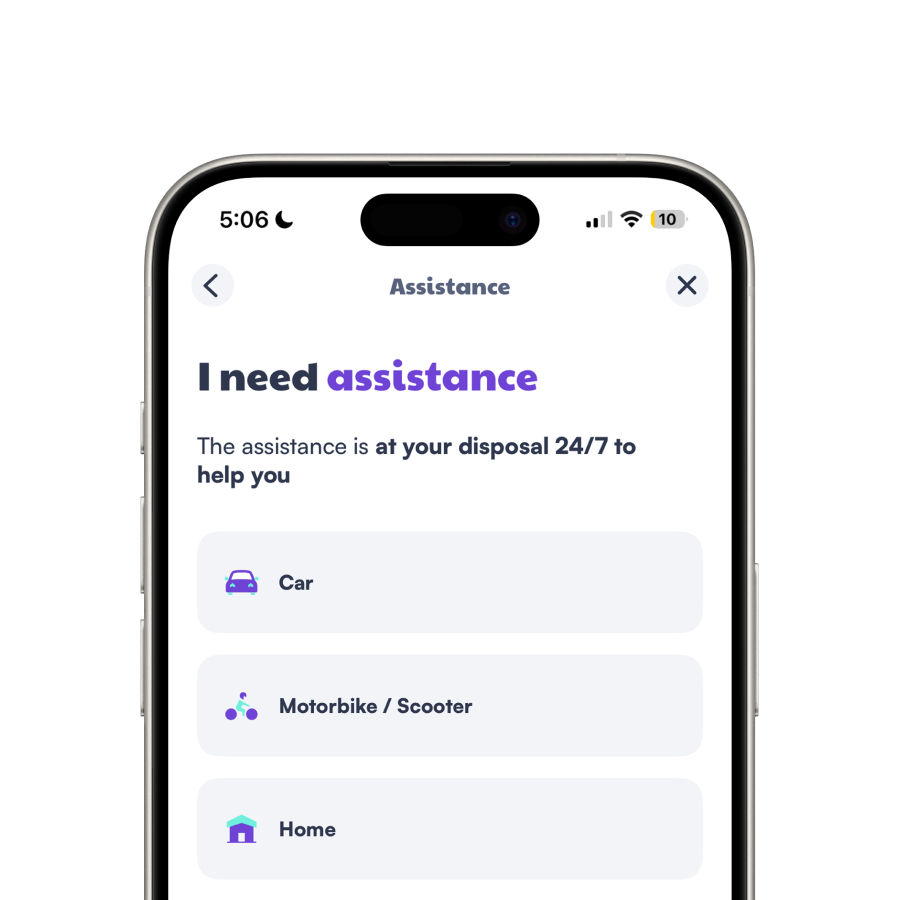Close the Assistance screen
The width and height of the screenshot is (900, 900).
(687, 286)
